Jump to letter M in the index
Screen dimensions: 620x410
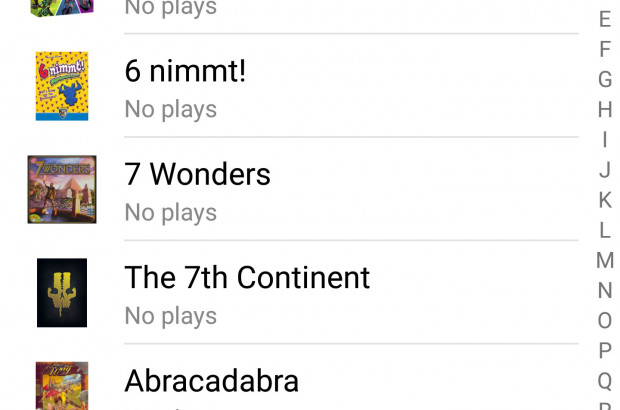point(605,260)
